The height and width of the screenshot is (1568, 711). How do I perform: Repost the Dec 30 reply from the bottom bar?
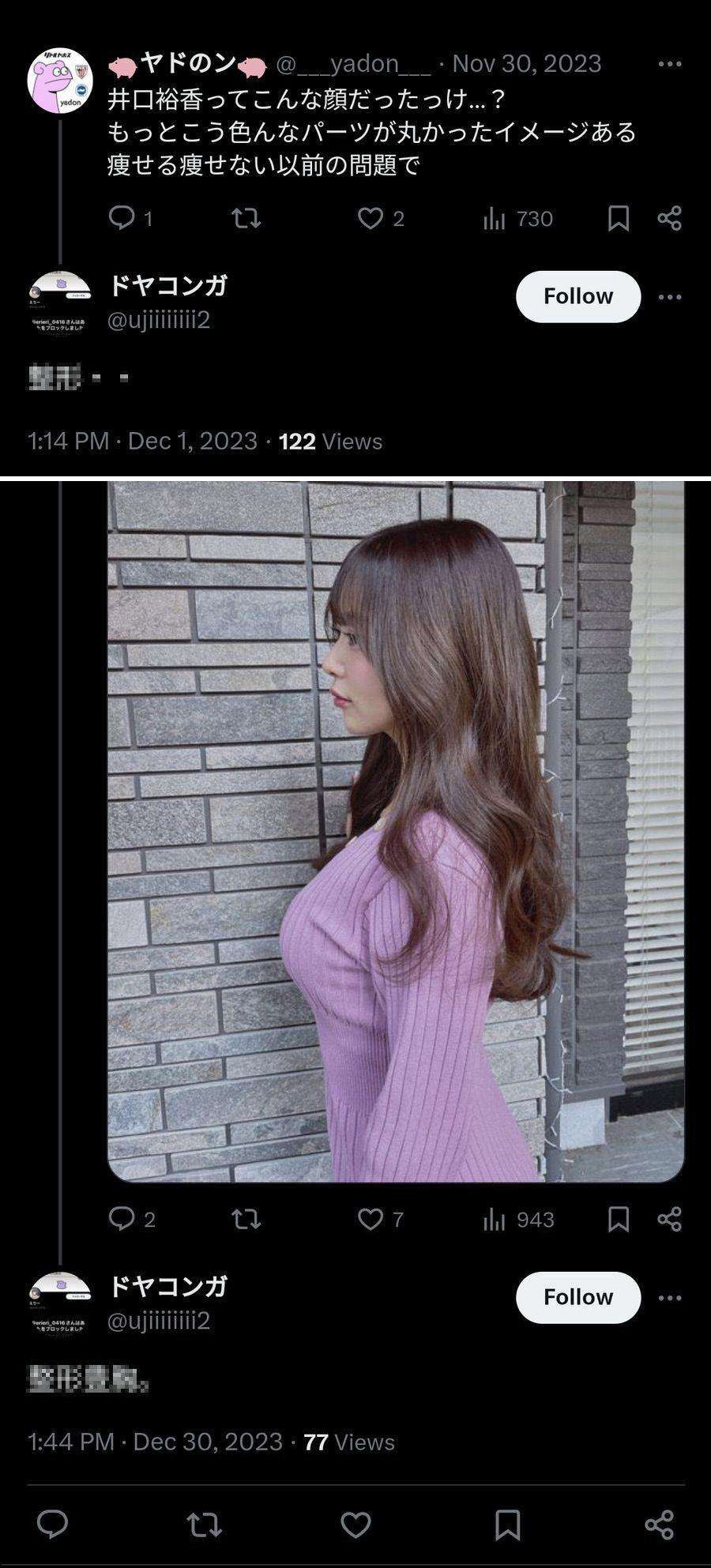(x=204, y=1525)
